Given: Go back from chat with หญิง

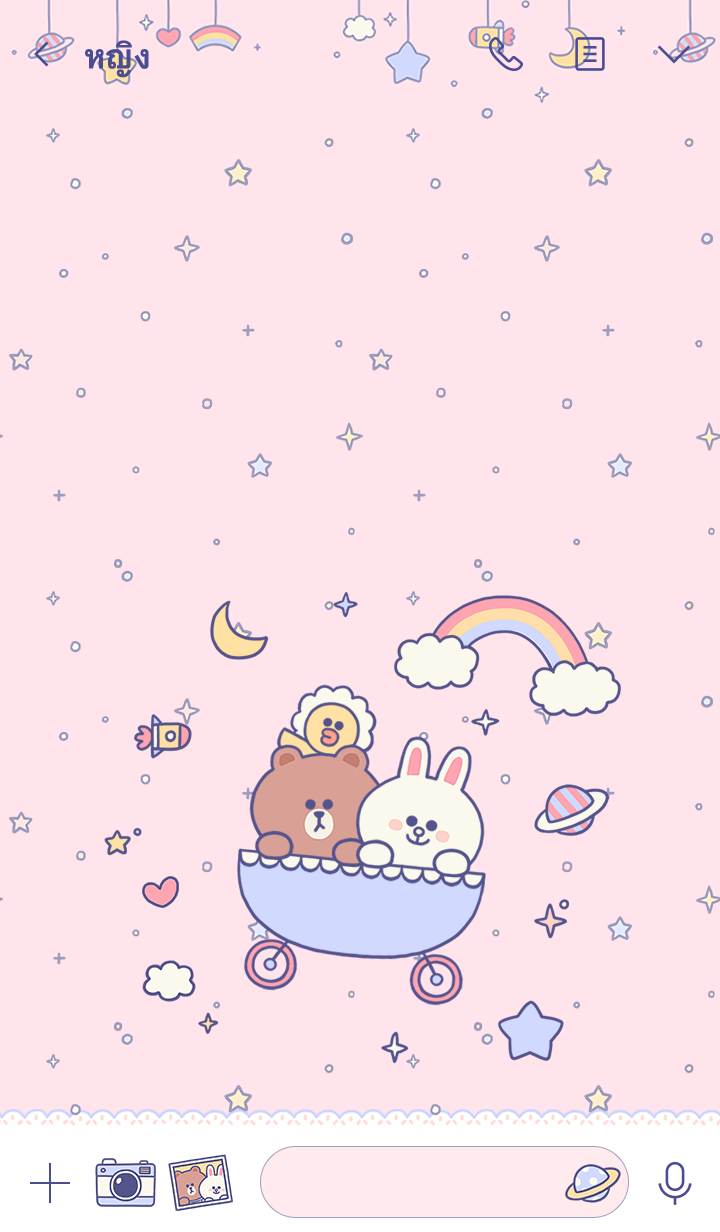Looking at the screenshot, I should point(42,54).
